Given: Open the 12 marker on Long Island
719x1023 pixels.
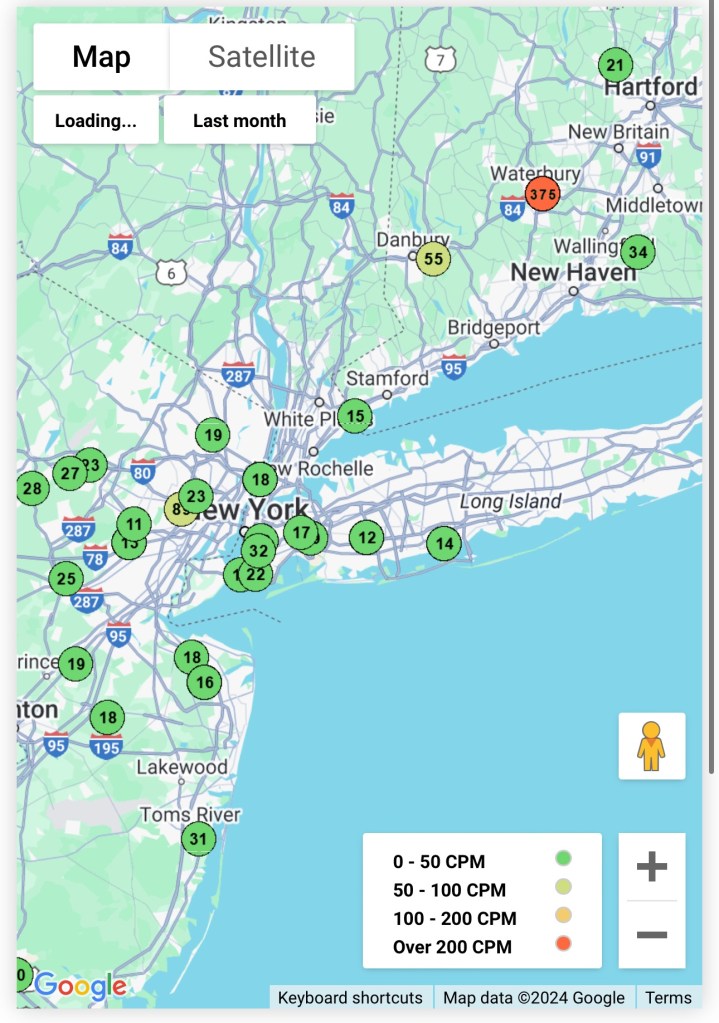Looking at the screenshot, I should point(367,537).
